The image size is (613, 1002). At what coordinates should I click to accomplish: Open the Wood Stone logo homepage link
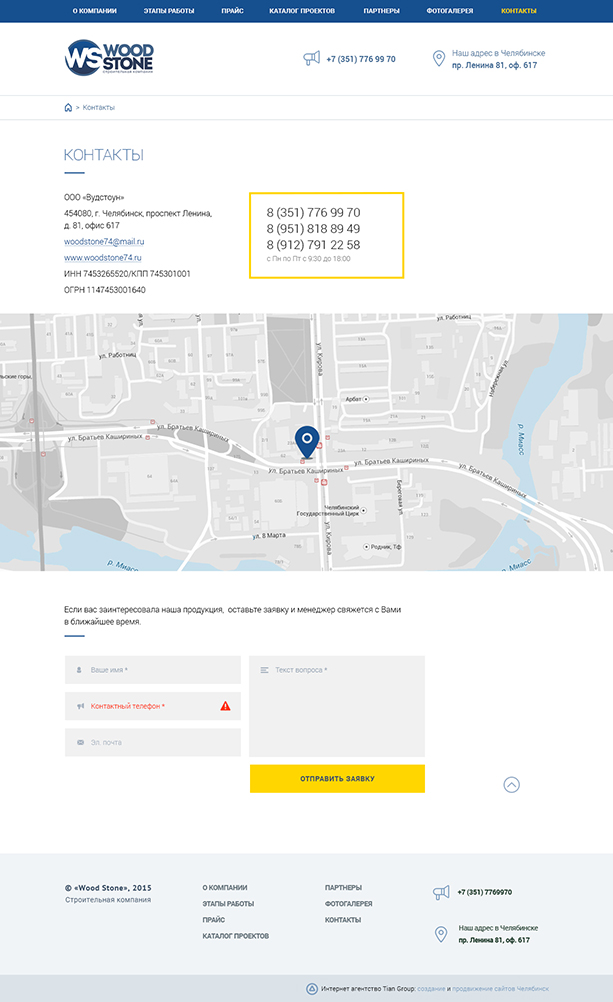(109, 58)
